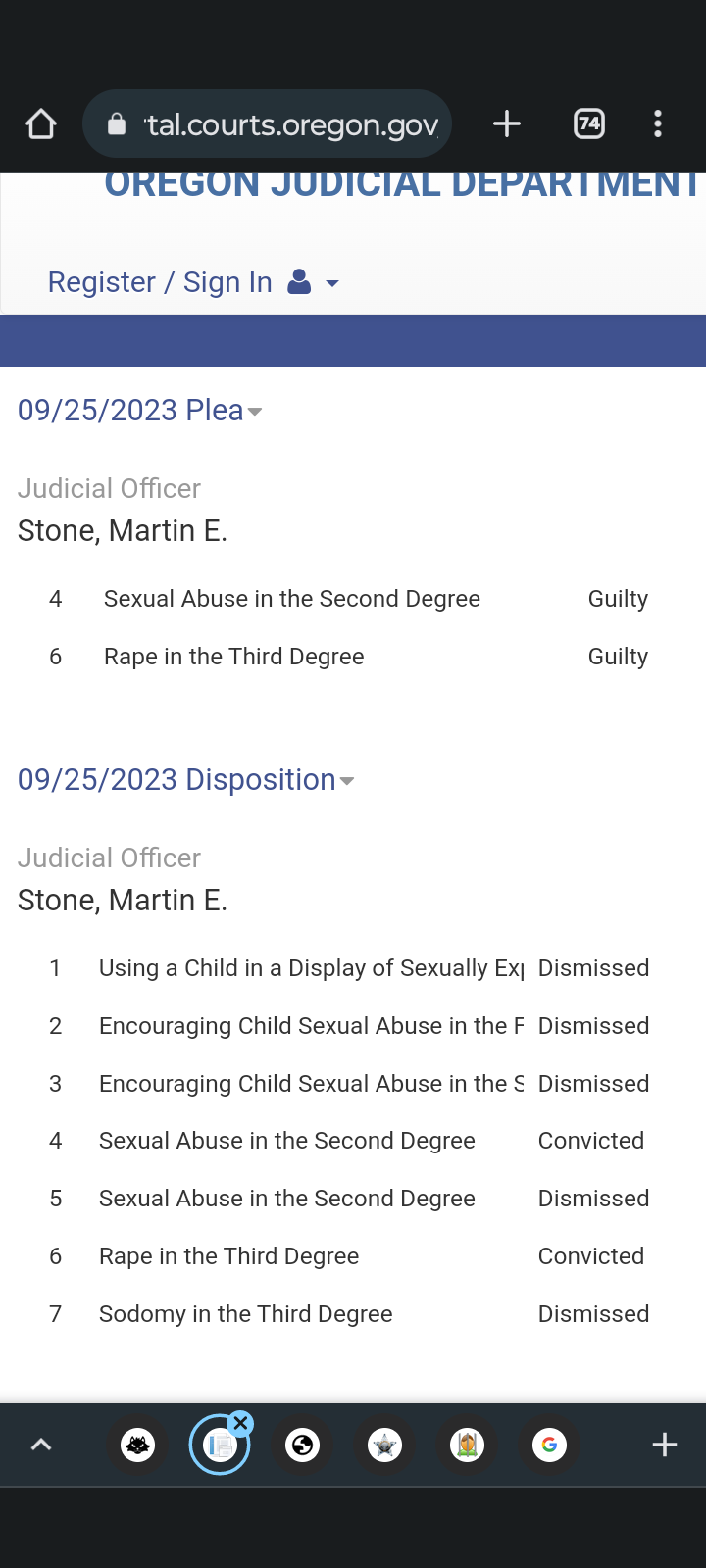Switch to the globe icon tab
This screenshot has height=1568, width=706.
click(x=302, y=1445)
